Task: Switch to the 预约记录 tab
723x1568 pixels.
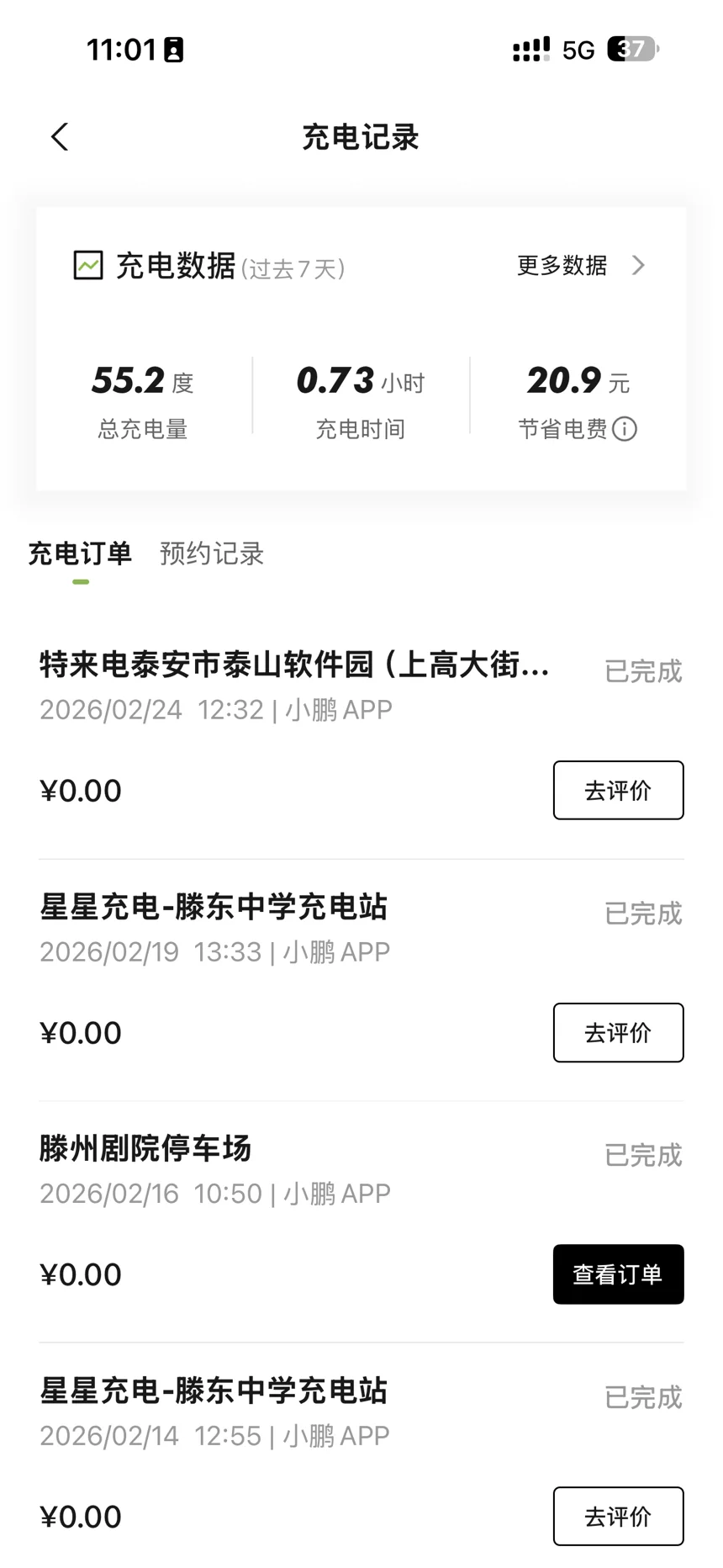Action: [x=212, y=554]
